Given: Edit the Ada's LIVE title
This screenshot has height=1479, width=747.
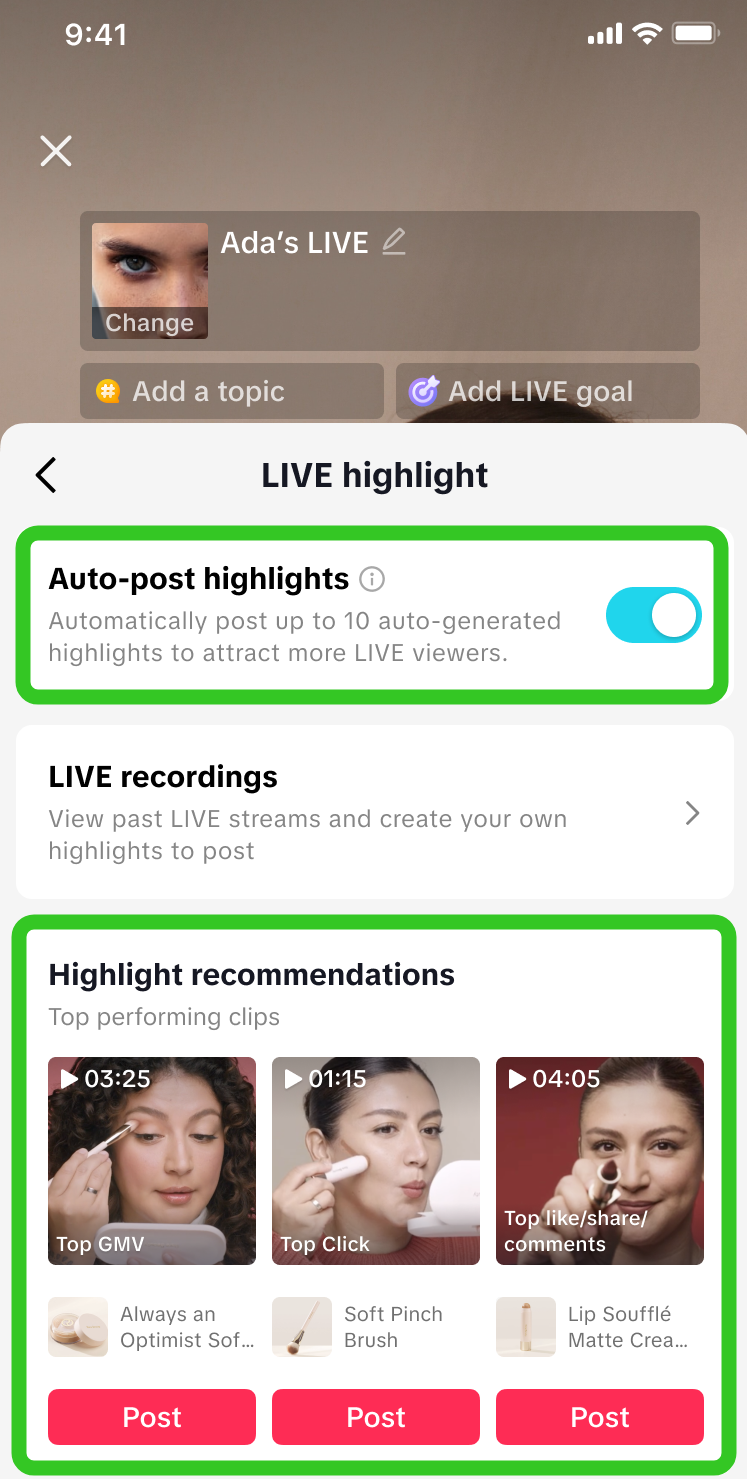Looking at the screenshot, I should [x=394, y=242].
